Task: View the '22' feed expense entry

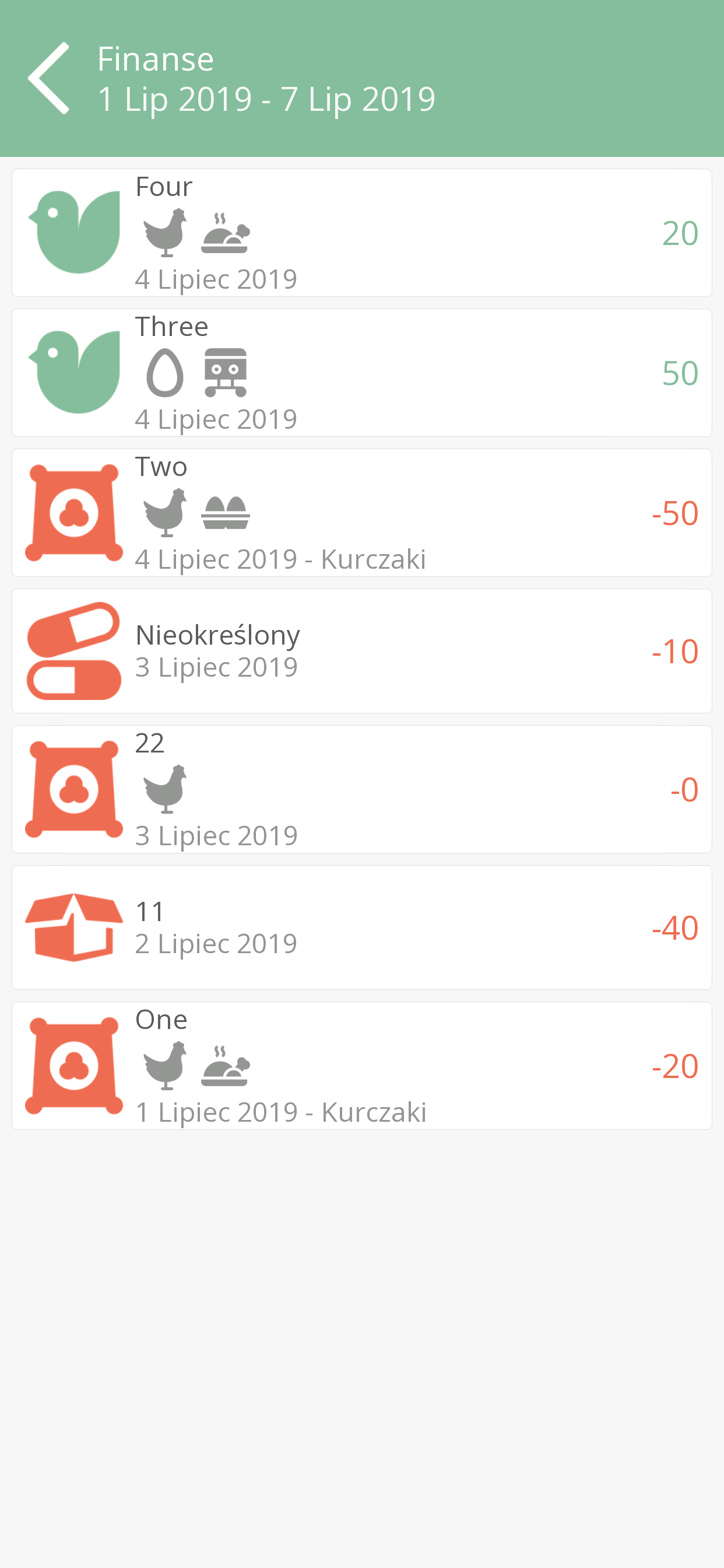Action: coord(362,789)
